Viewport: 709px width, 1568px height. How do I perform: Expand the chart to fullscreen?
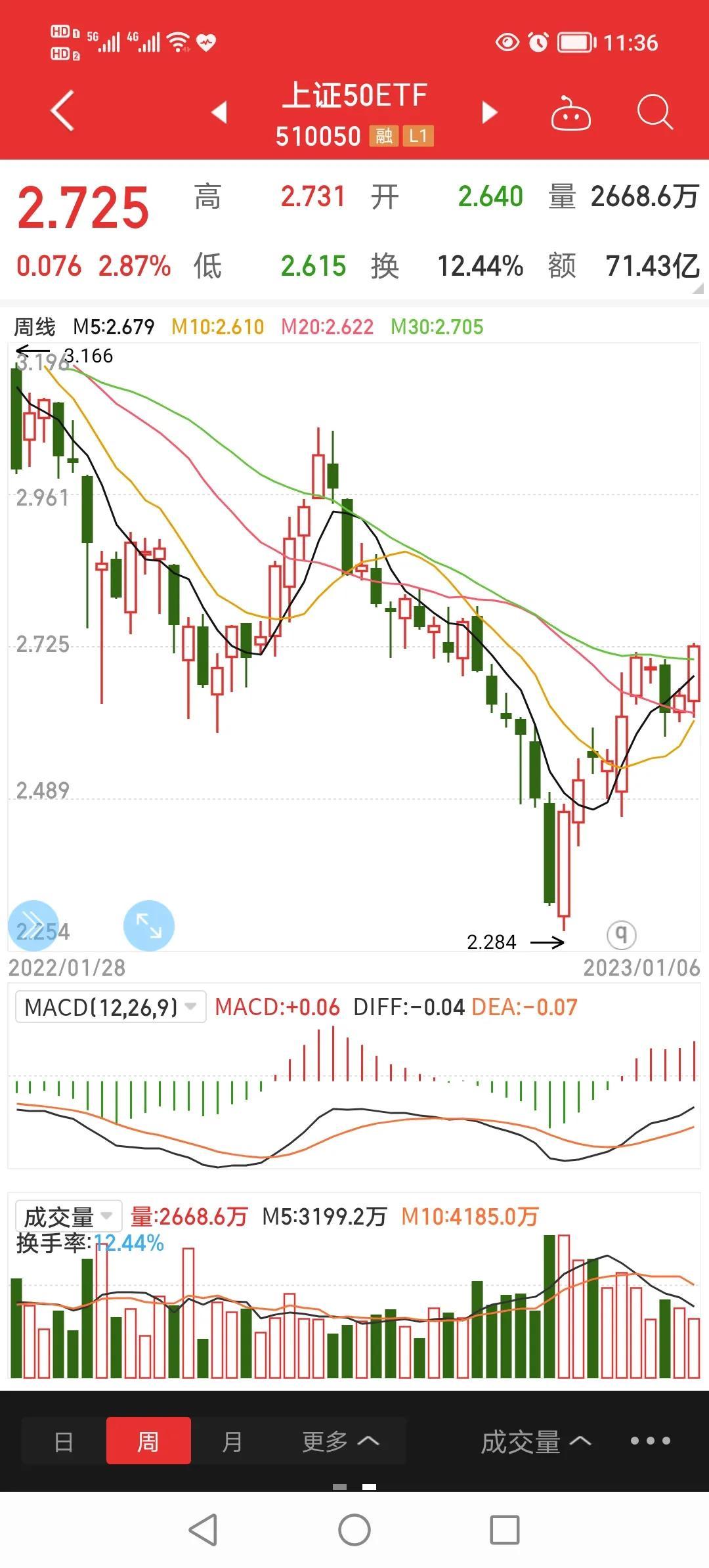(149, 926)
